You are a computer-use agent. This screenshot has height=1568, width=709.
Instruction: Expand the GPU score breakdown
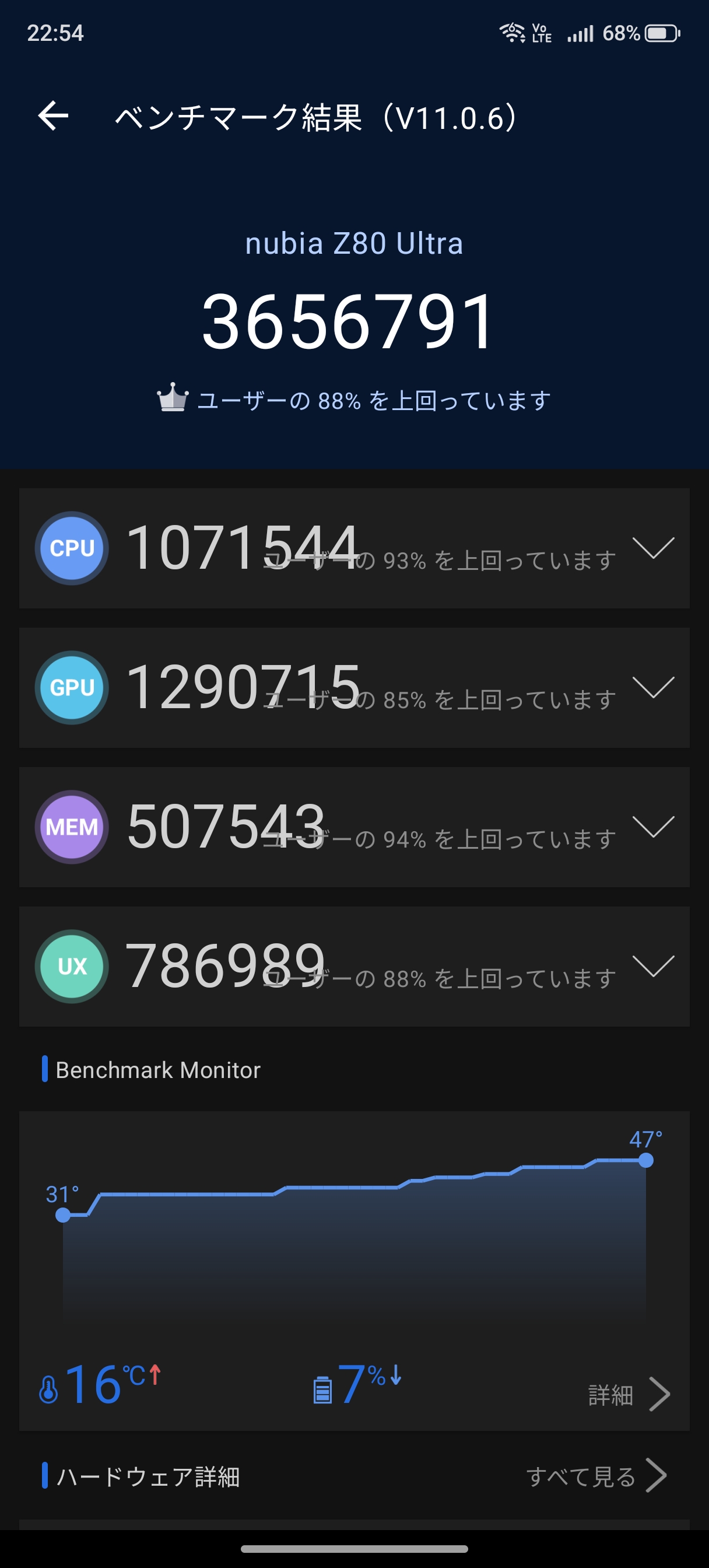click(x=653, y=687)
